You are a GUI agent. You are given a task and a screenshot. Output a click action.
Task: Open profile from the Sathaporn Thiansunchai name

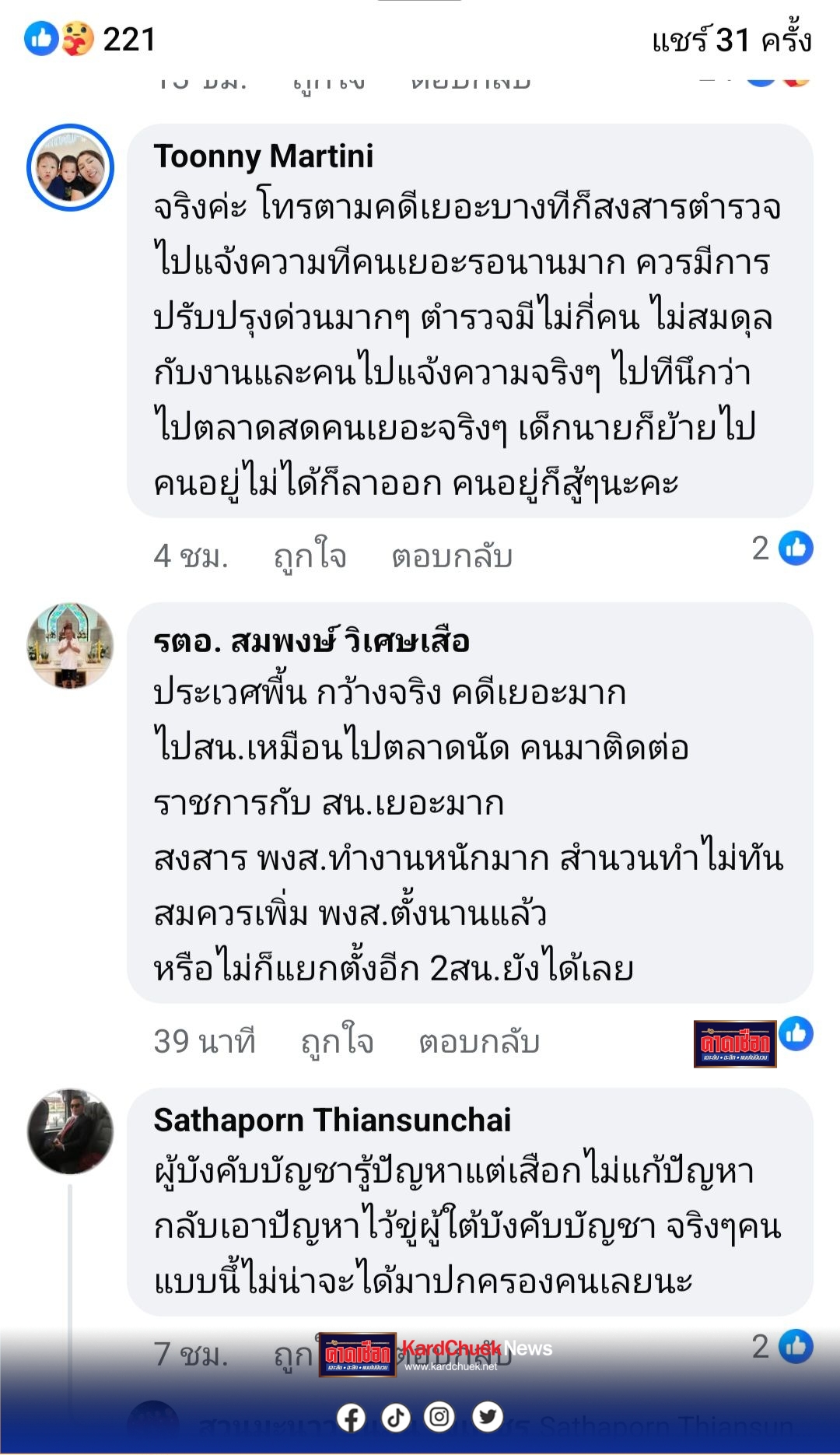332,1120
